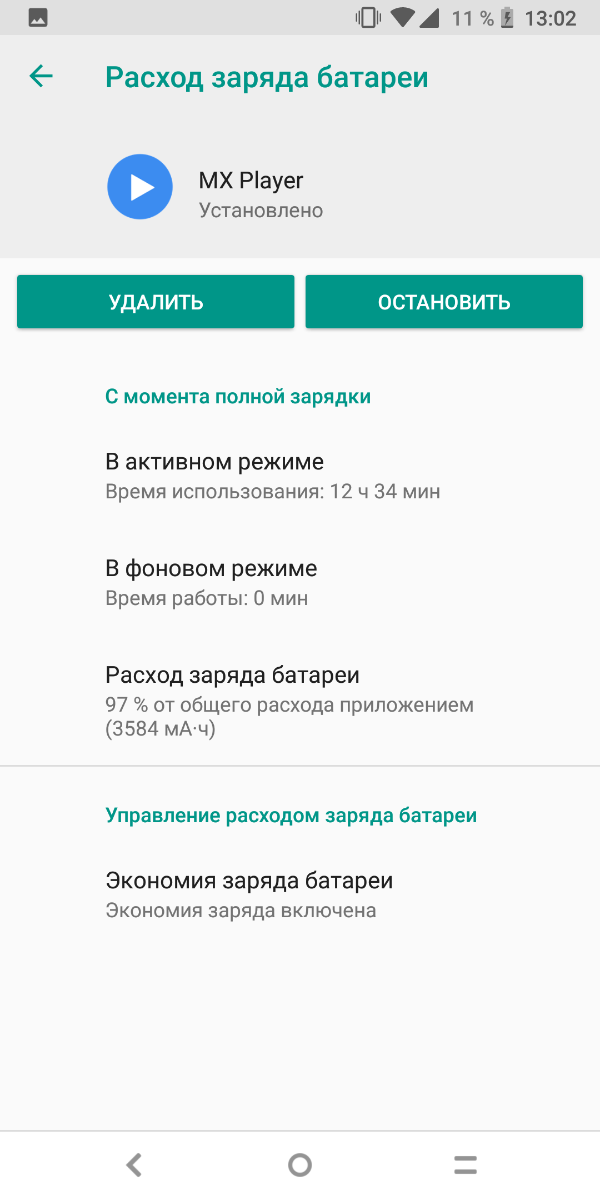Tap the system back navigation button
Viewport: 600px width, 1200px height.
135,1164
